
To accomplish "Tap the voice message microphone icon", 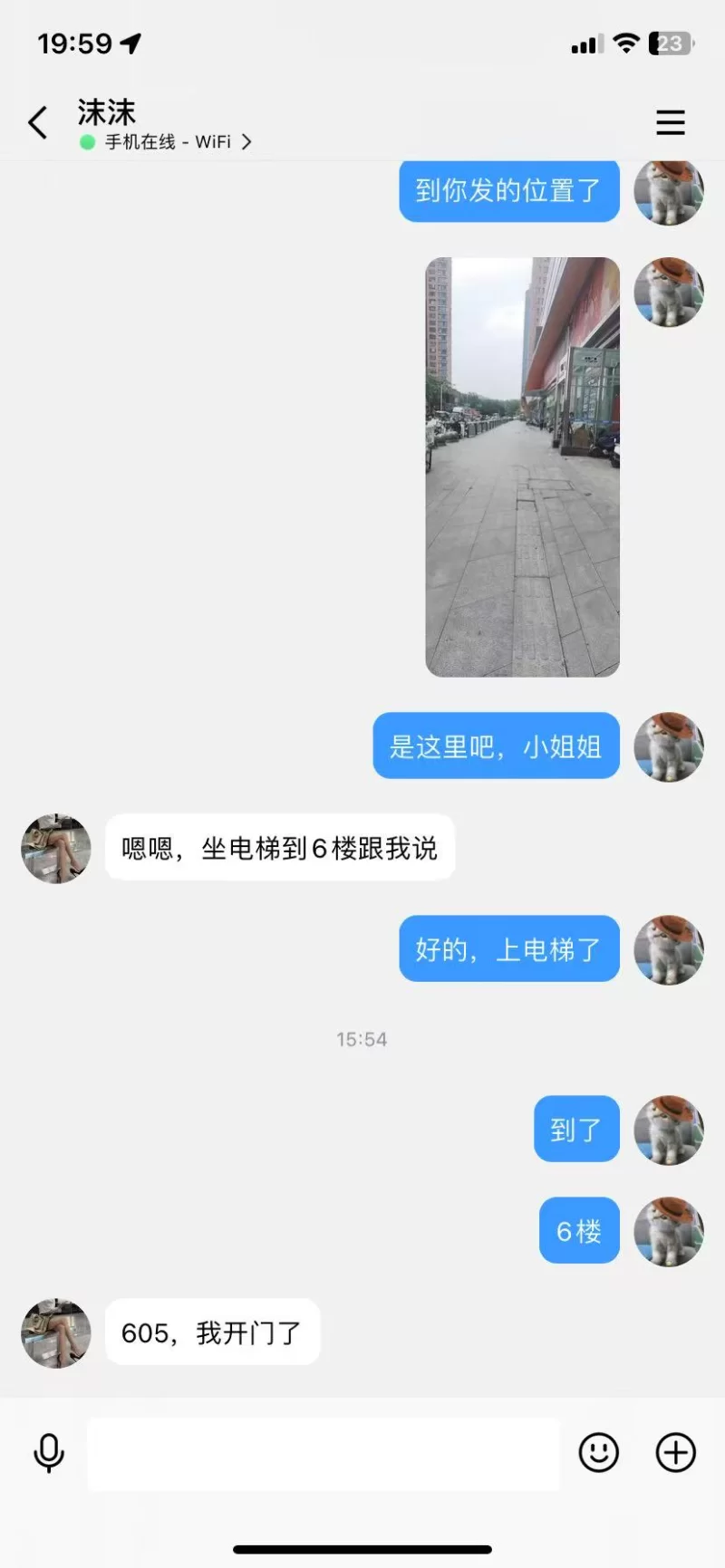I will (x=49, y=1453).
